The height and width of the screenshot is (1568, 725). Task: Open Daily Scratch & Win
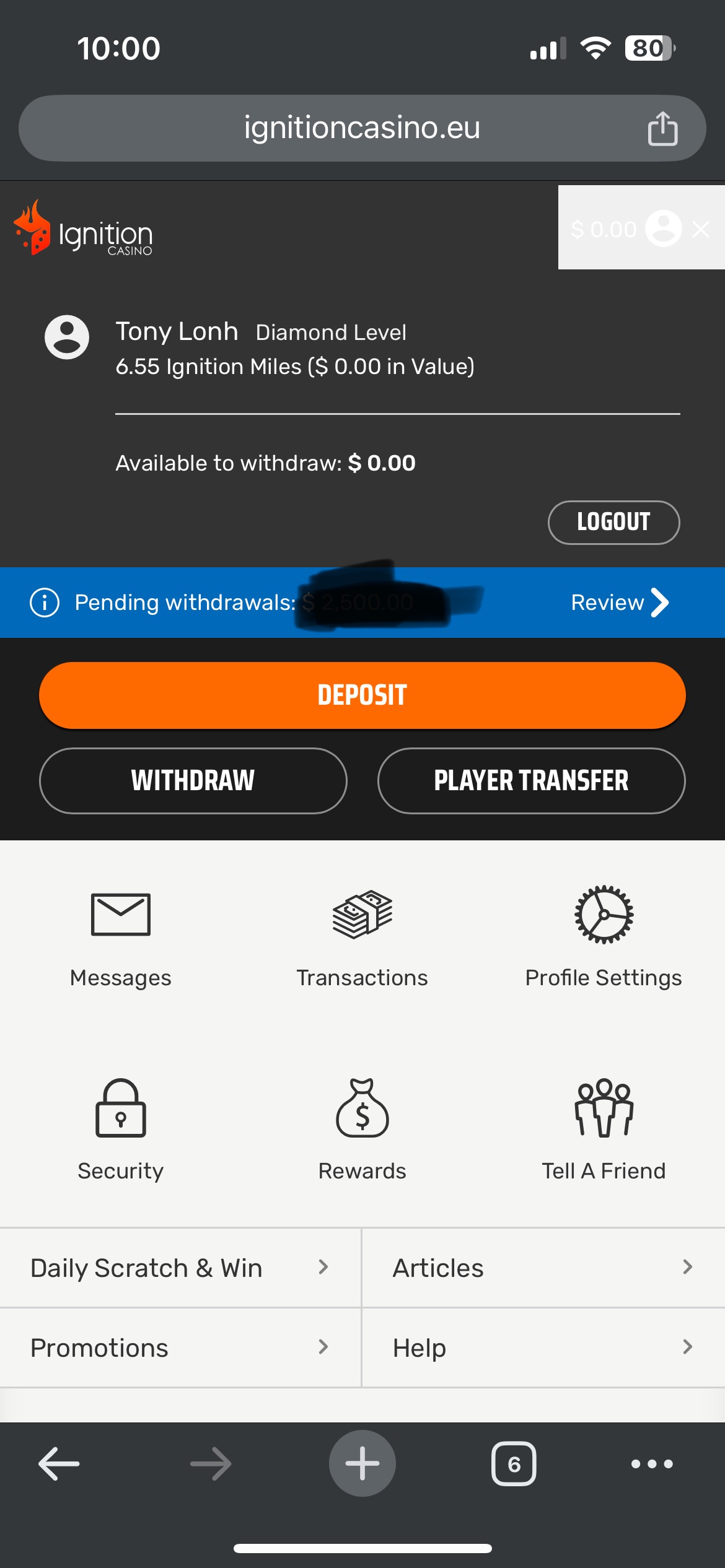(180, 1268)
